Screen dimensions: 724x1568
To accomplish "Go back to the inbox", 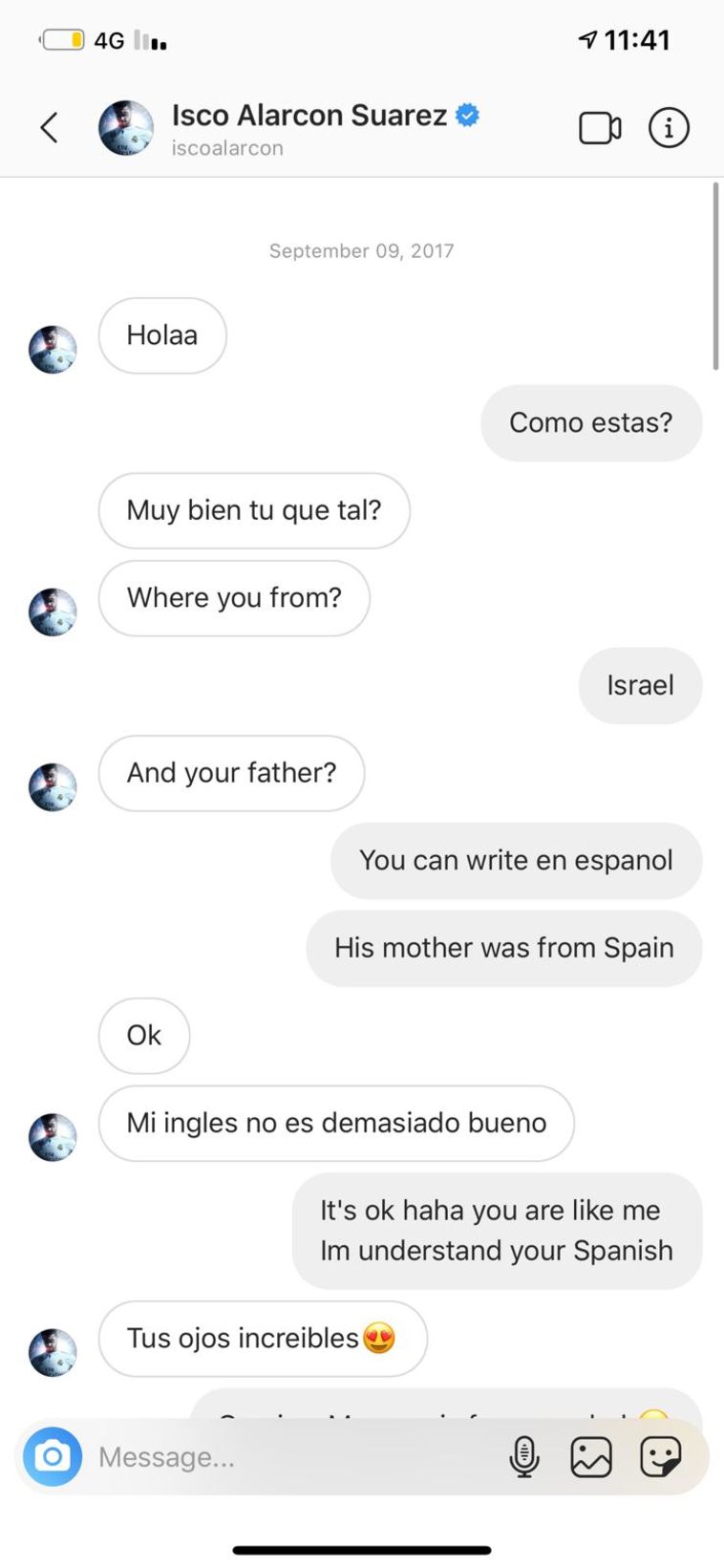I will click(x=50, y=127).
